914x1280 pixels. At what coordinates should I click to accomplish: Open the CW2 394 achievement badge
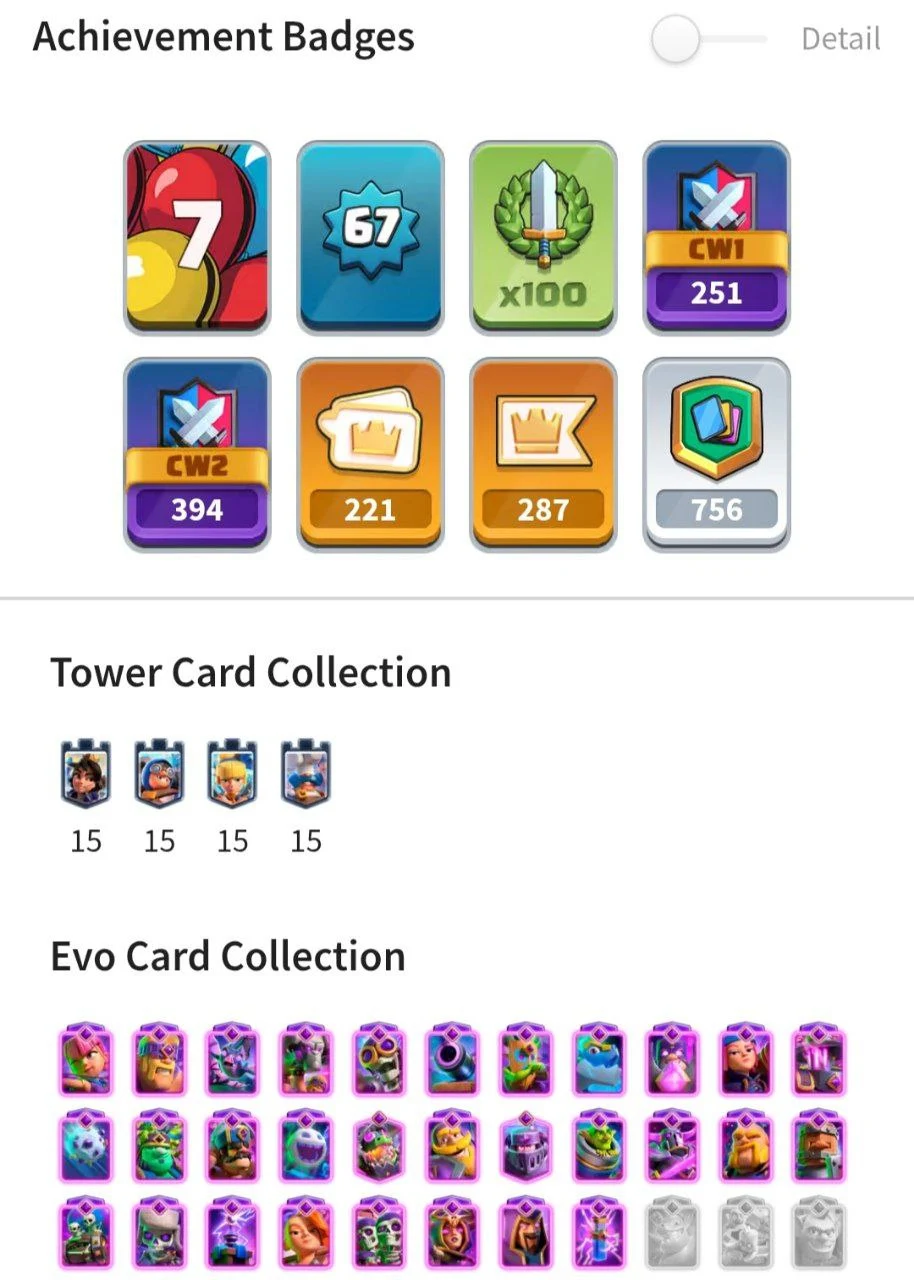[x=197, y=454]
